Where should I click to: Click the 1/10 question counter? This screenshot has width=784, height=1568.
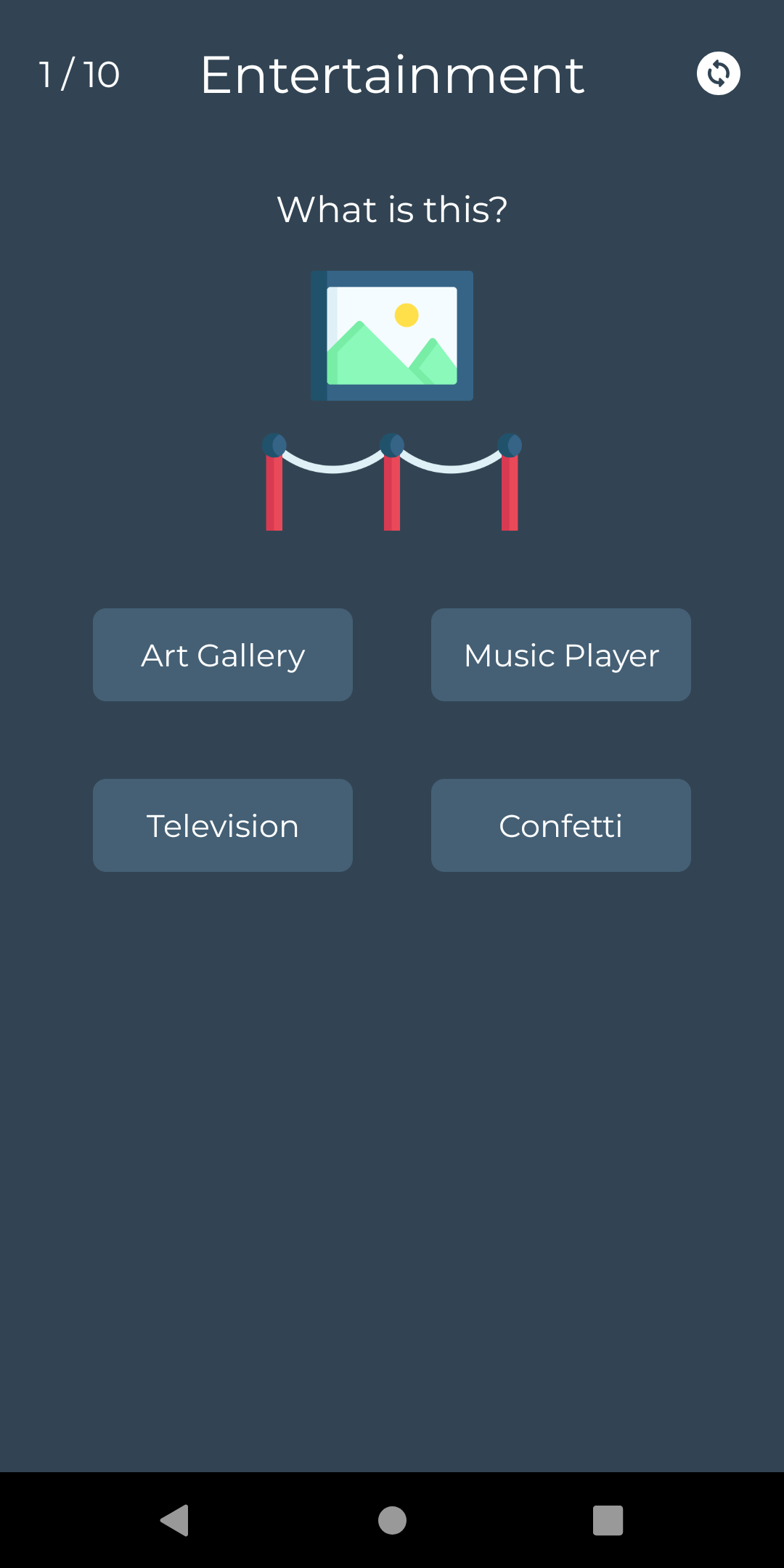78,73
